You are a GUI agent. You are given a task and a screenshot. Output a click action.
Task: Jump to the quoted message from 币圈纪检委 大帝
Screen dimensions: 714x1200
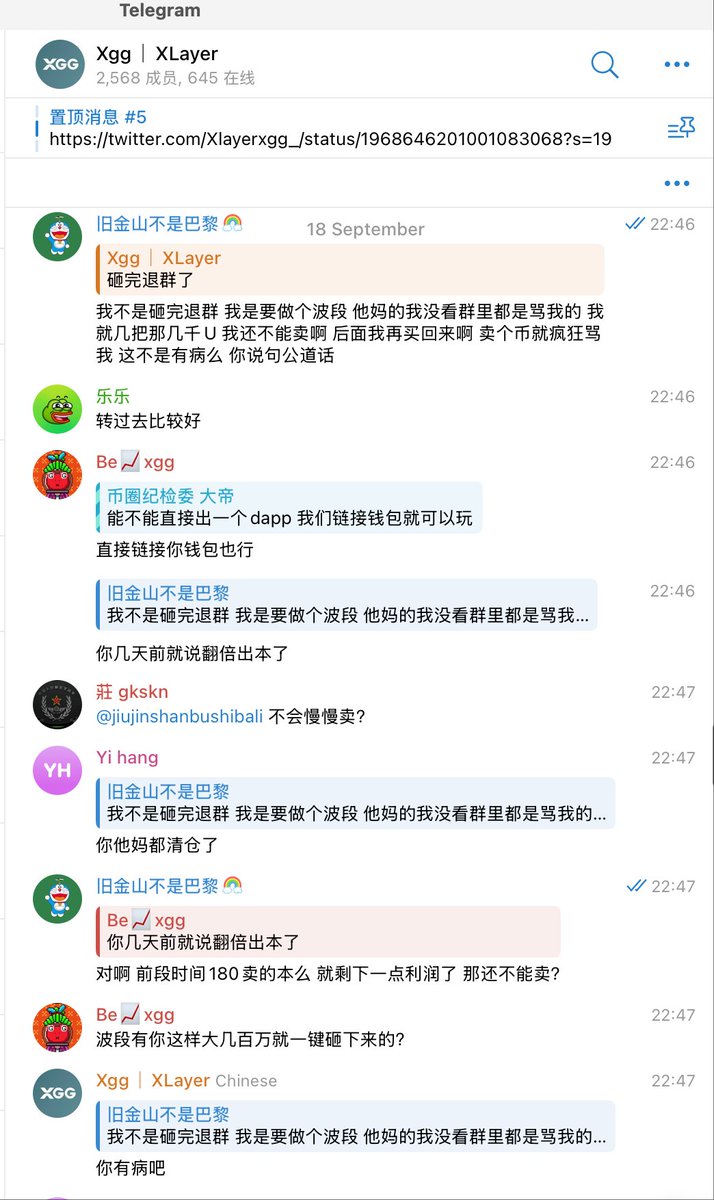click(x=290, y=508)
